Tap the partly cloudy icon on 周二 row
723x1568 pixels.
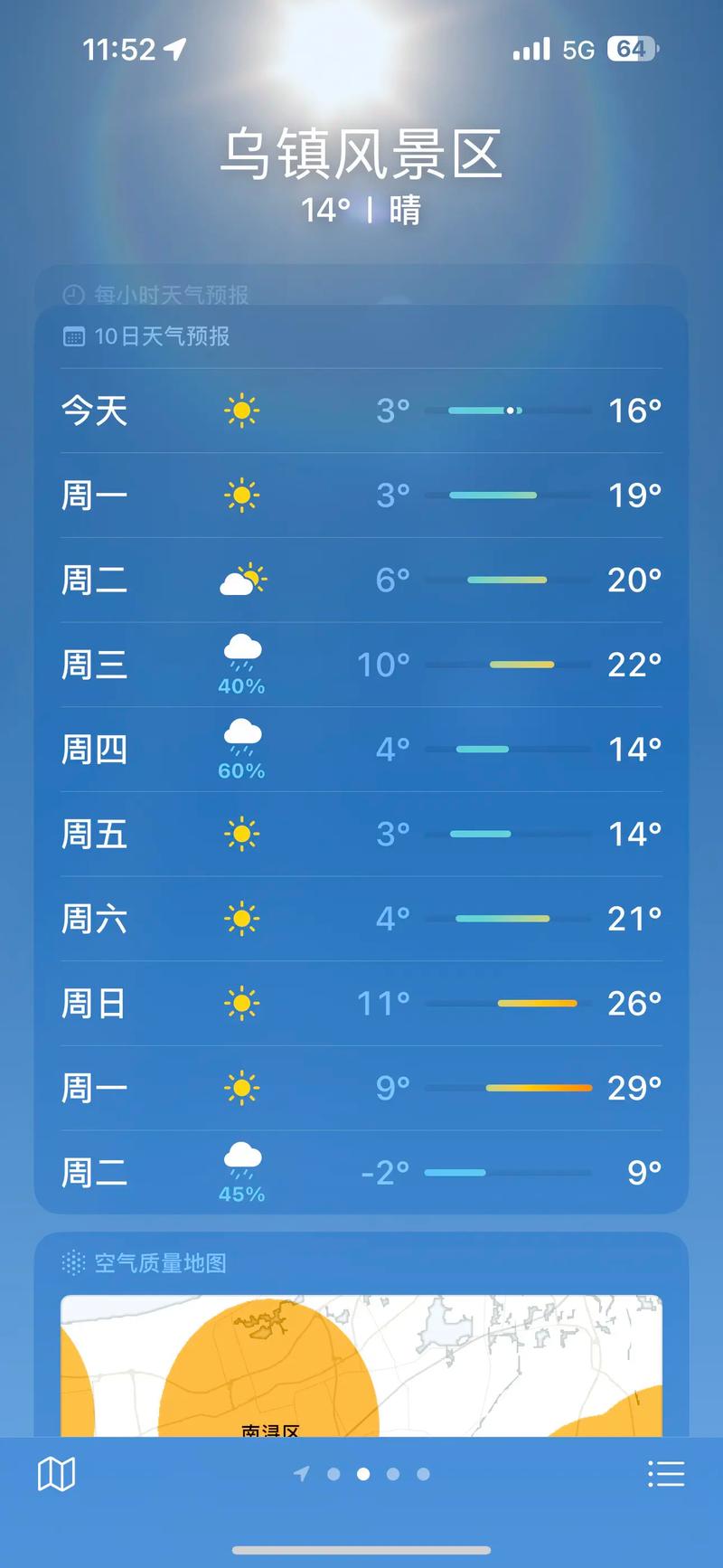click(240, 579)
